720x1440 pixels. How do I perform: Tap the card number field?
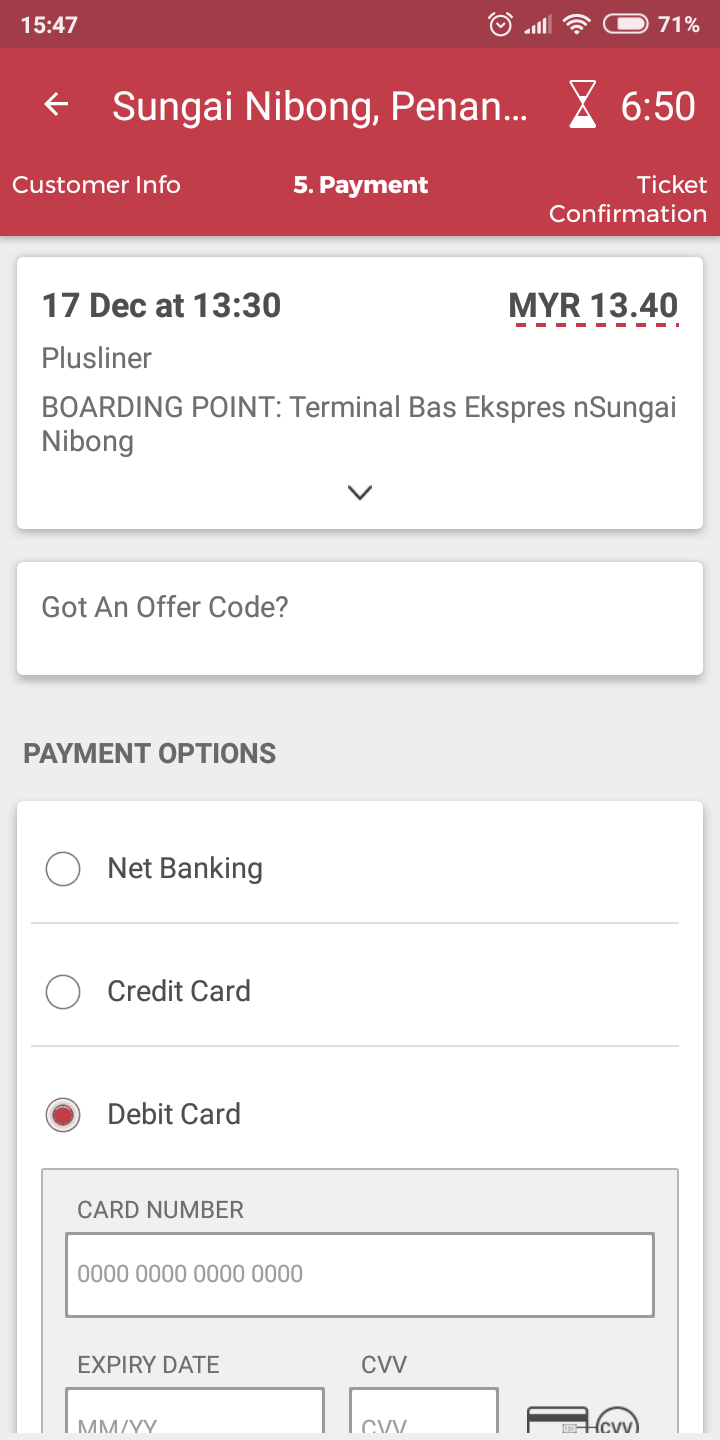[x=360, y=1274]
